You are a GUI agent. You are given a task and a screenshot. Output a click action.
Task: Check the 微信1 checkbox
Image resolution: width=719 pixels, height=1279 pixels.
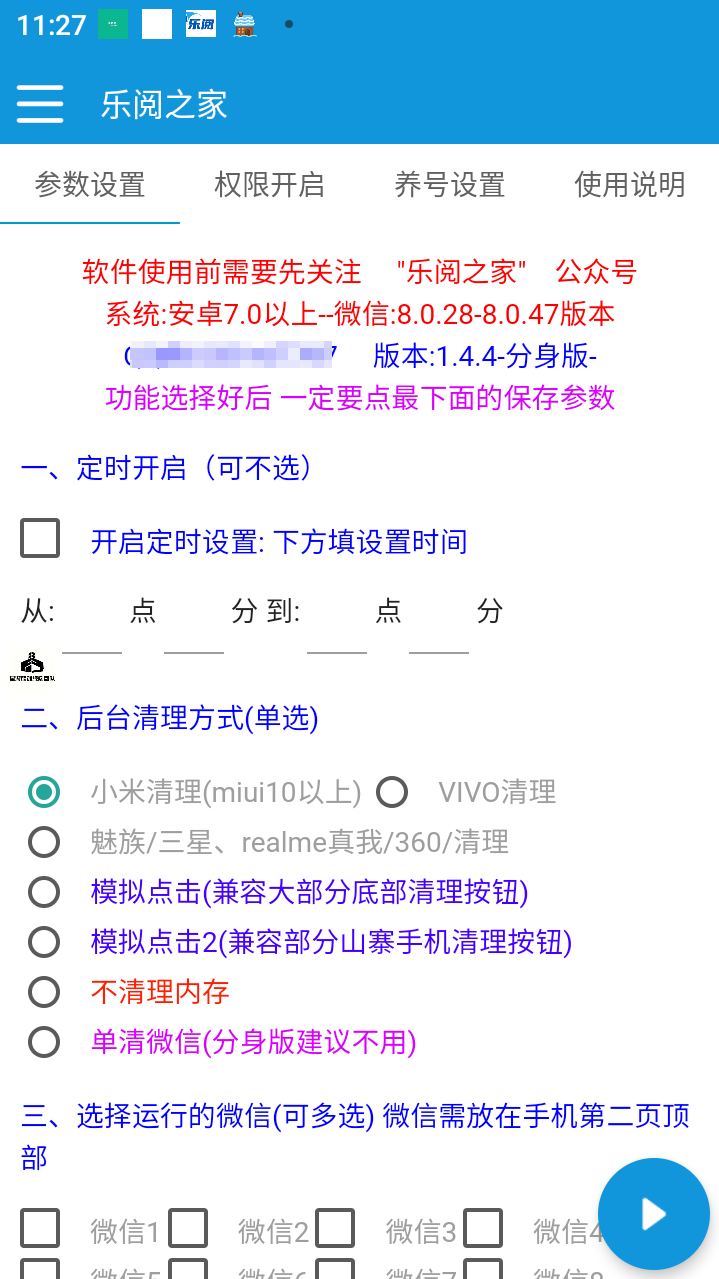coord(41,1229)
